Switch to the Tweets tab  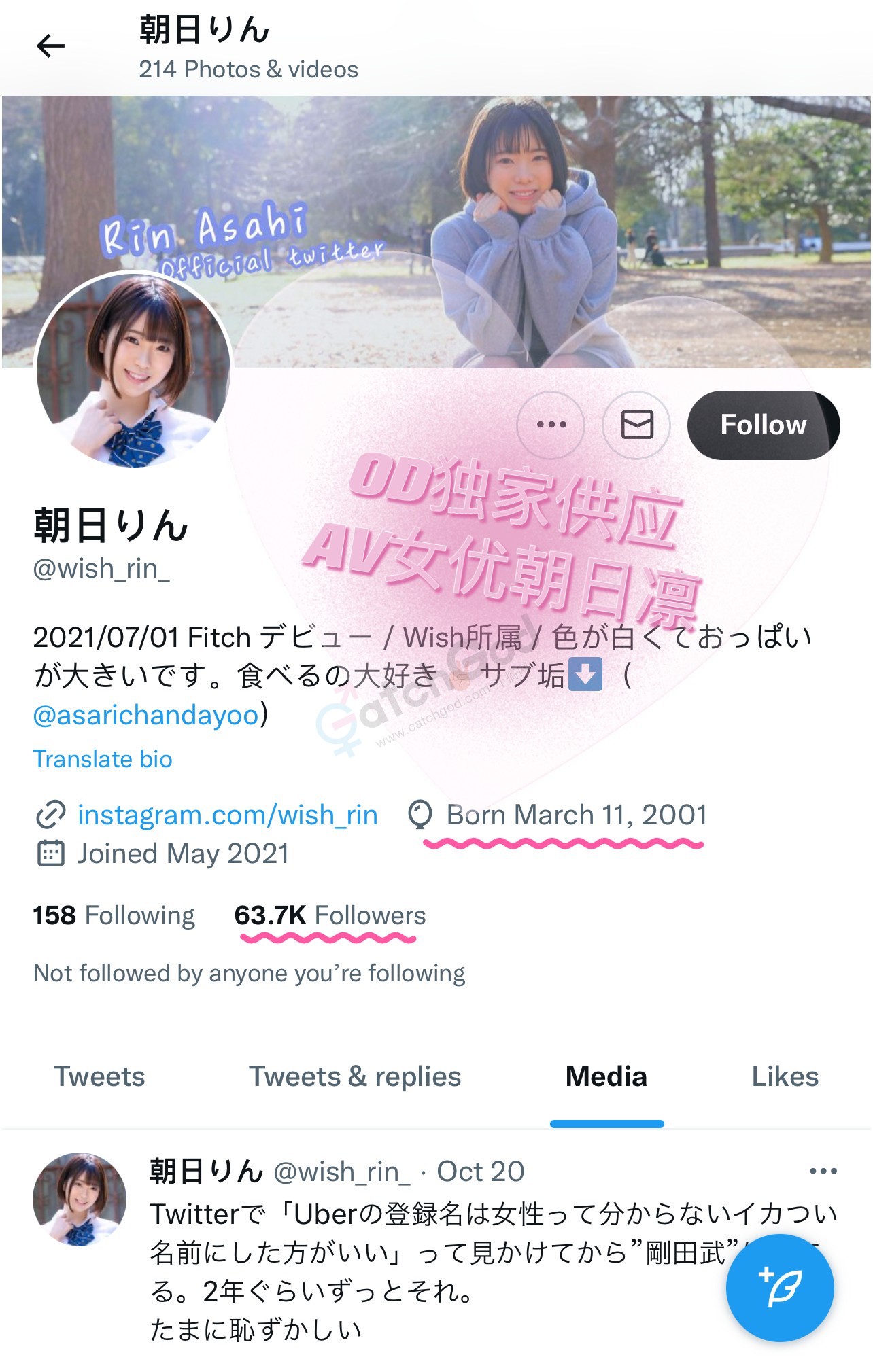(99, 1076)
